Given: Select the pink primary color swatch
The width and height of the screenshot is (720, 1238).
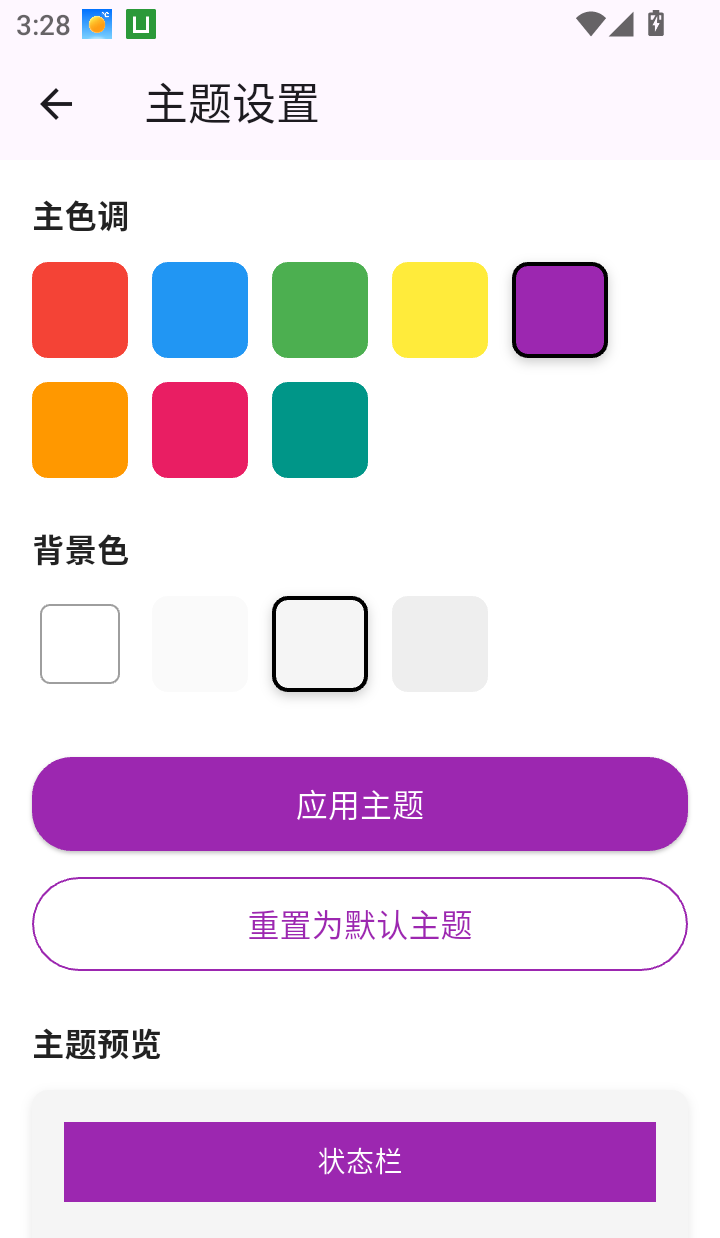Looking at the screenshot, I should [200, 430].
